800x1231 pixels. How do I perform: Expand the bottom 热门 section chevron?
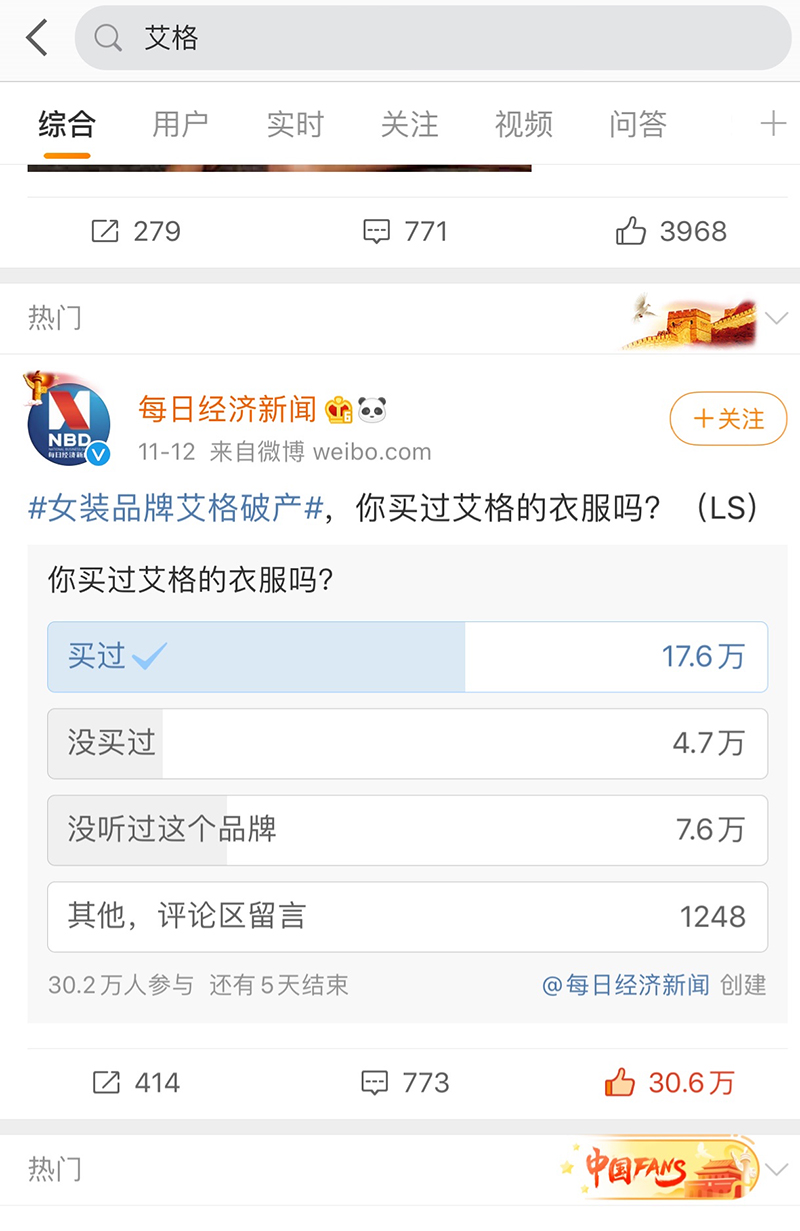click(x=775, y=1168)
